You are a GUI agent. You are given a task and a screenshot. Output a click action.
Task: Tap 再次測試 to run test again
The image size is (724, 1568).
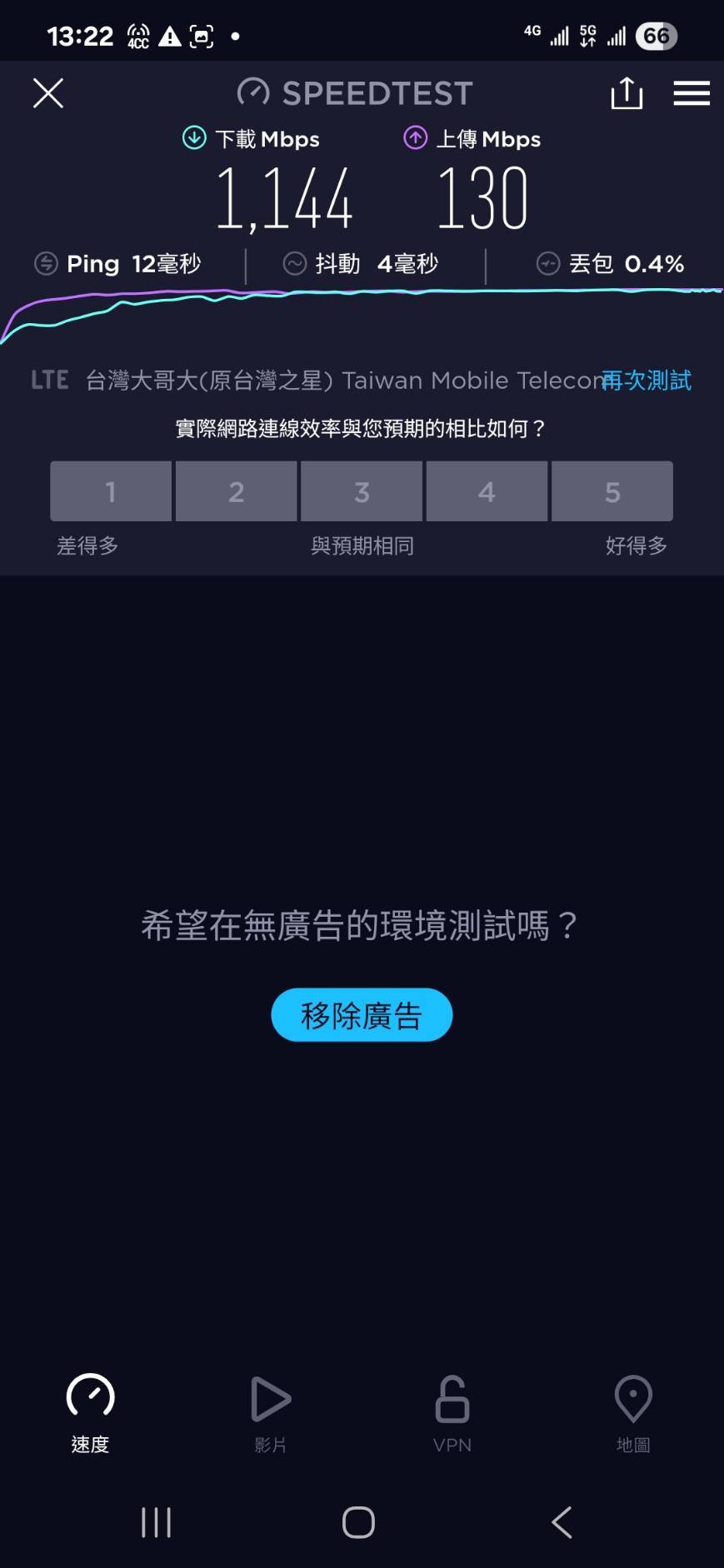point(647,381)
